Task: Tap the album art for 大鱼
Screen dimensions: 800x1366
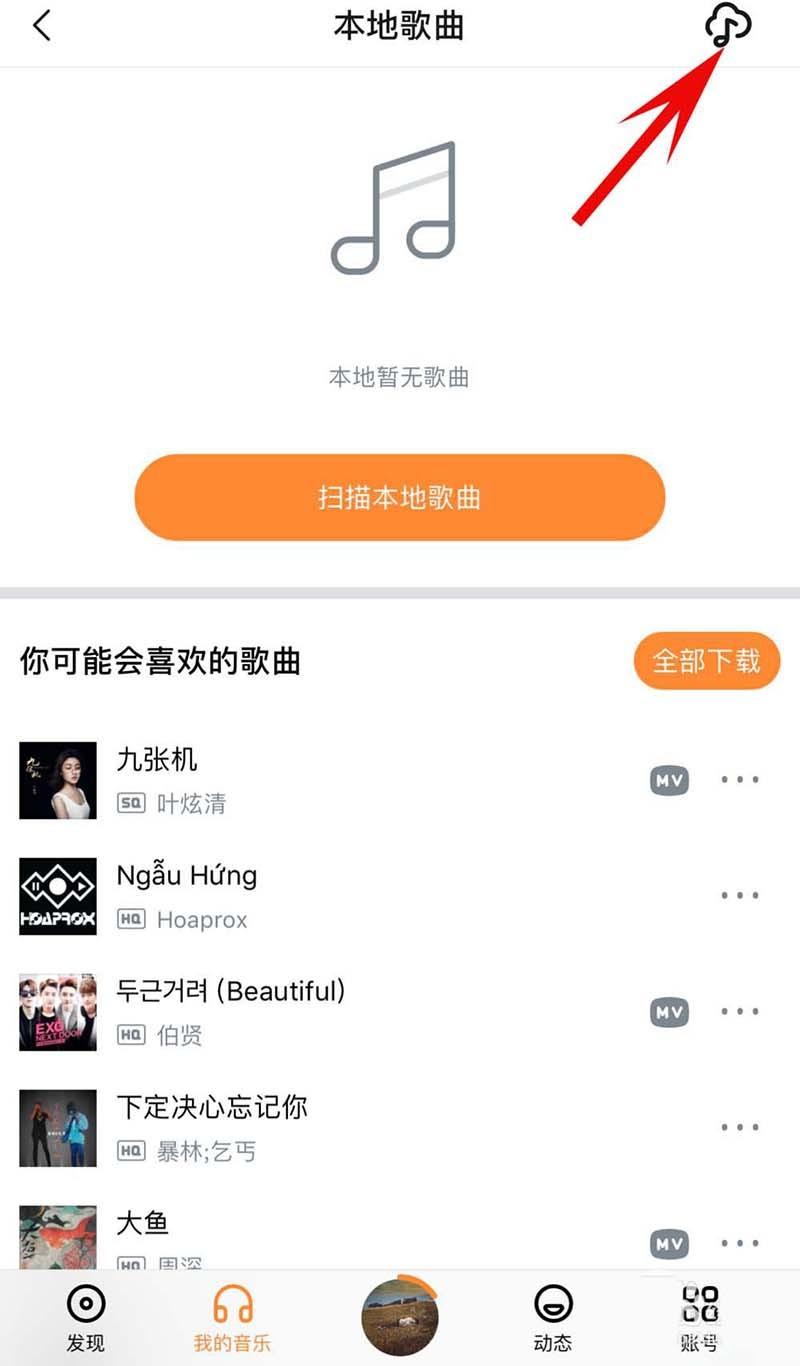Action: pyautogui.click(x=57, y=1240)
